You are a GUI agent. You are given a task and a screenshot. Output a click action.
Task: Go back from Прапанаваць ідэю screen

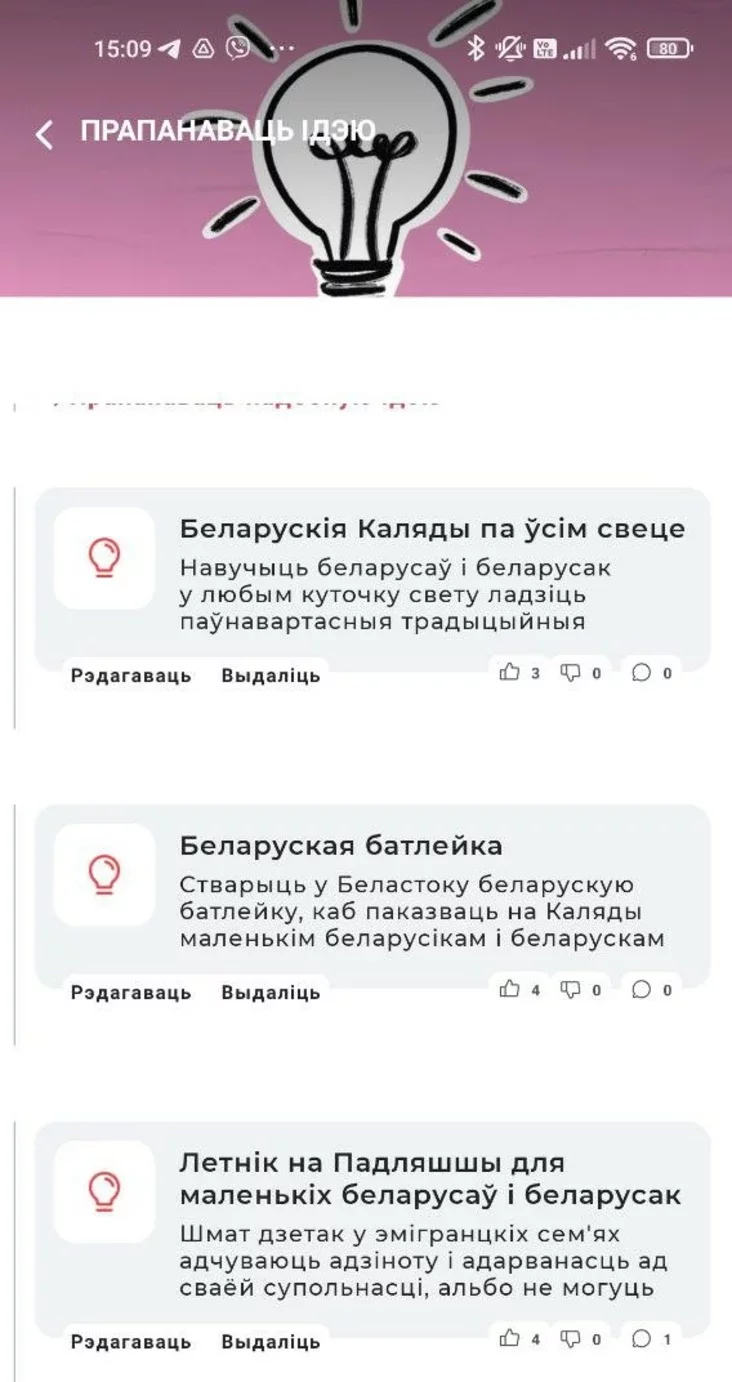click(44, 134)
